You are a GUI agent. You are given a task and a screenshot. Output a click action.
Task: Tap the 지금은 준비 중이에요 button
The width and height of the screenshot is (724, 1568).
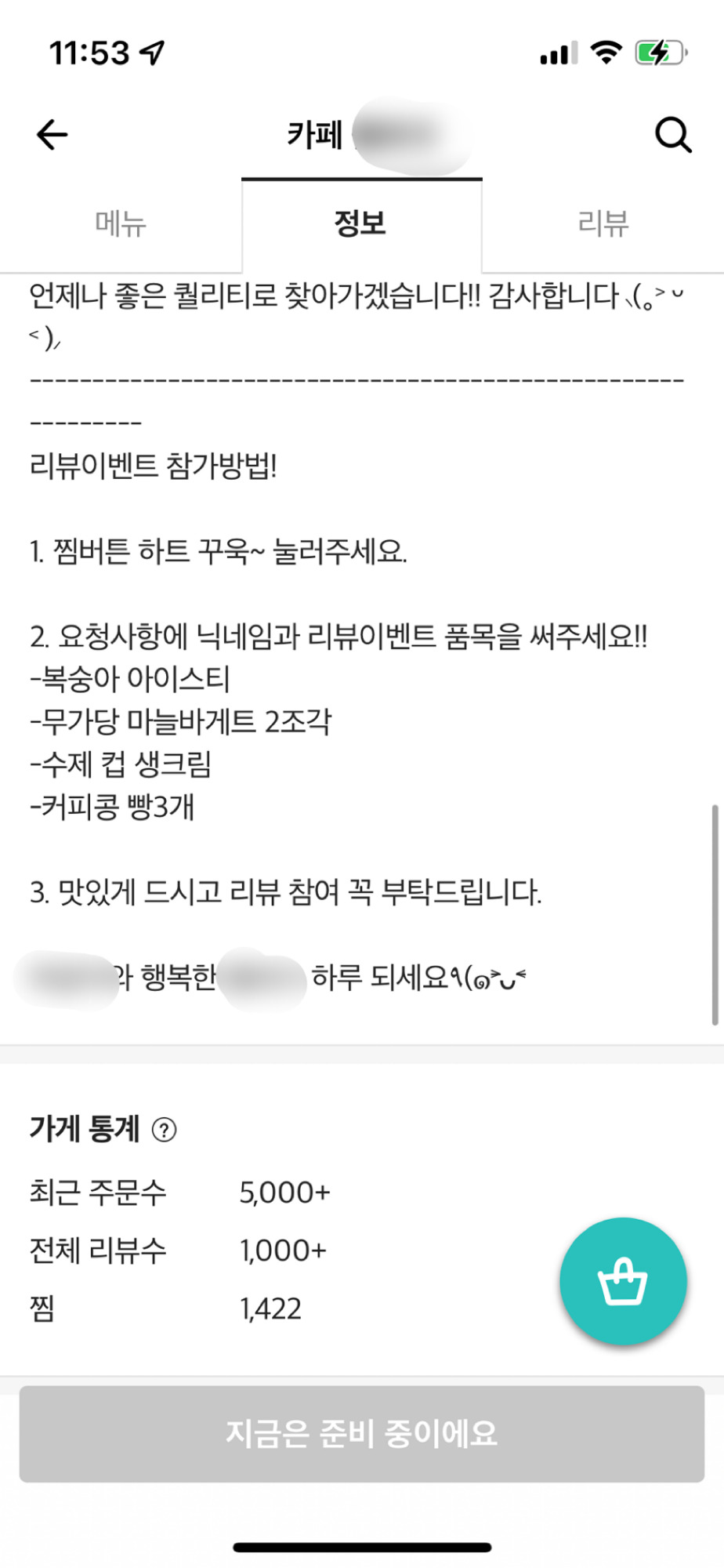[362, 1434]
